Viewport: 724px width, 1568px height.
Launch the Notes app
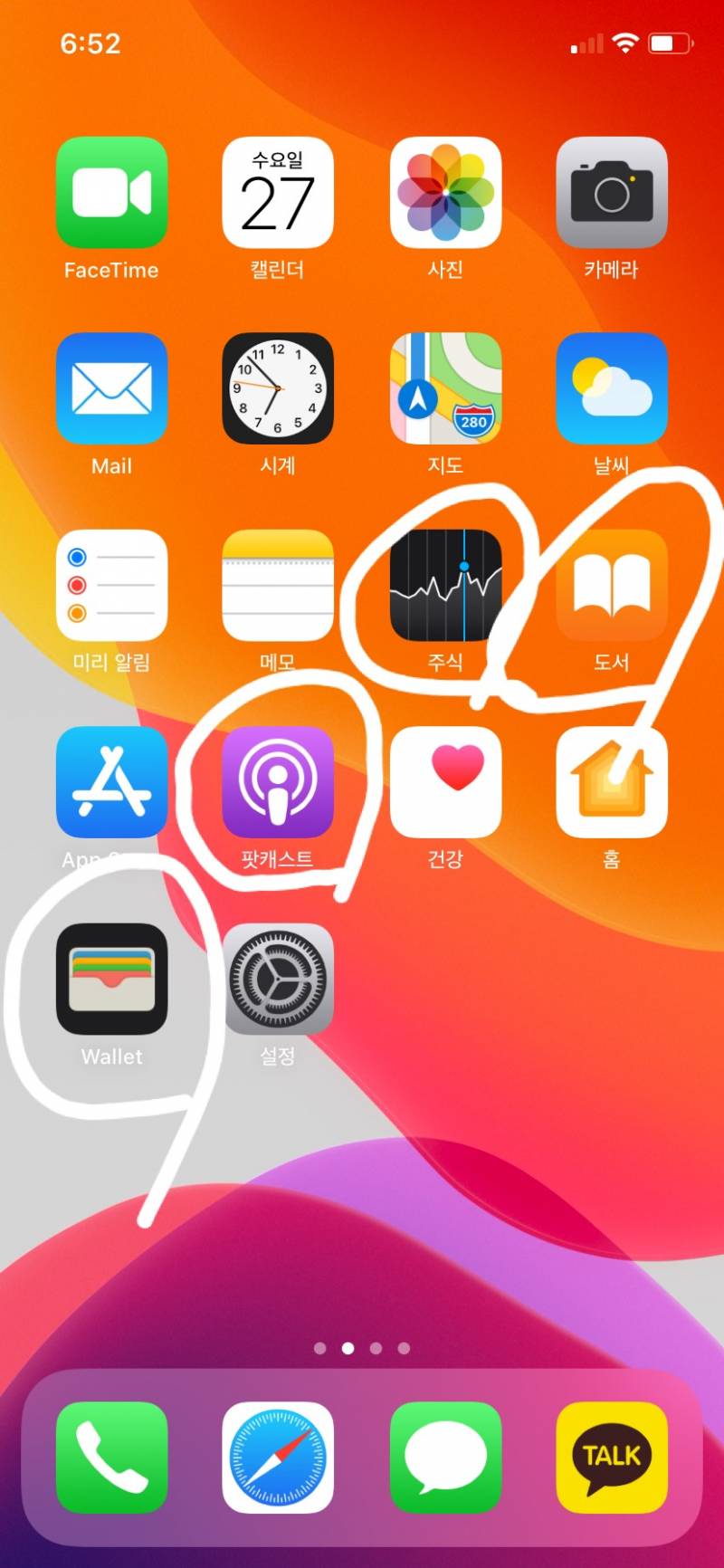(x=278, y=585)
